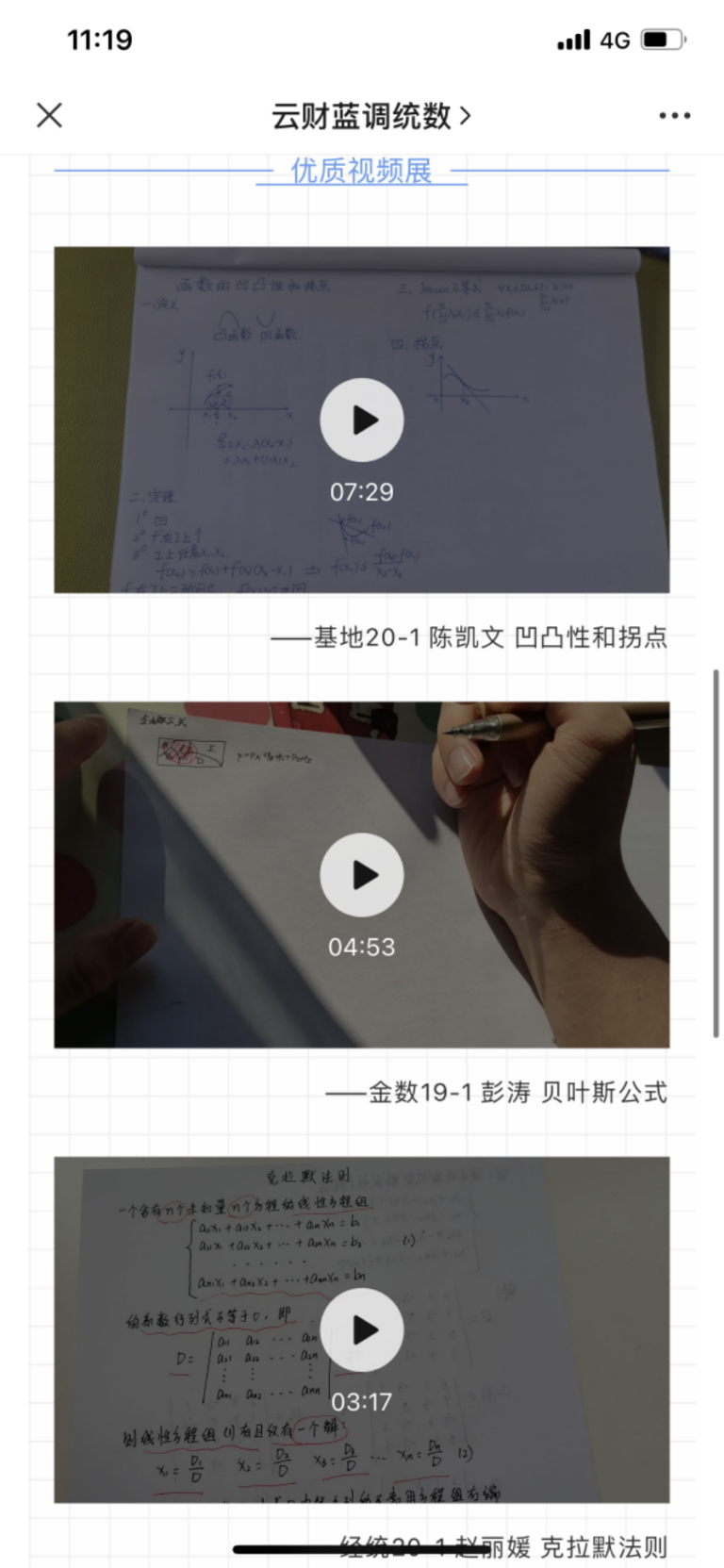This screenshot has height=1568, width=724.
Task: Open the 云财蓝调统数 account title
Action: (x=370, y=116)
